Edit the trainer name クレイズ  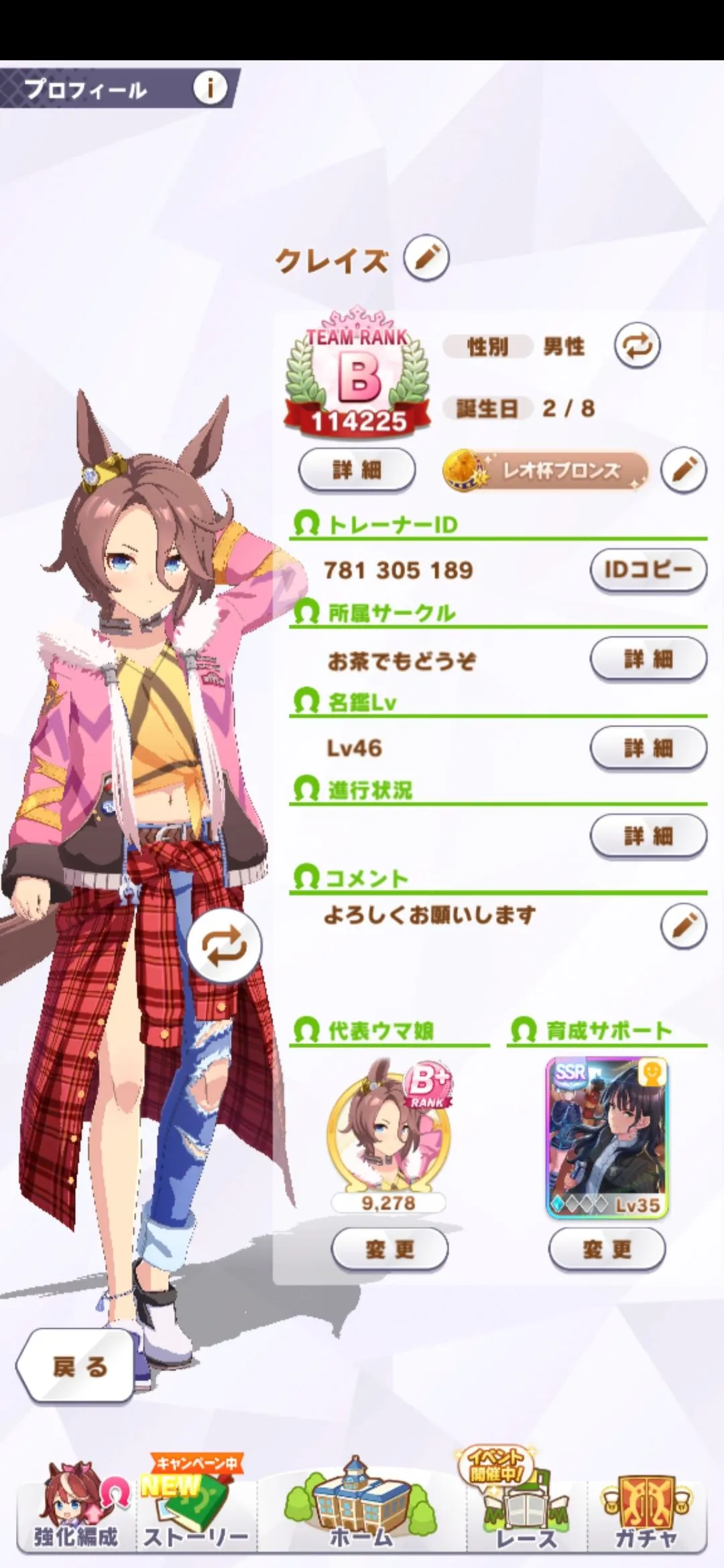[426, 257]
